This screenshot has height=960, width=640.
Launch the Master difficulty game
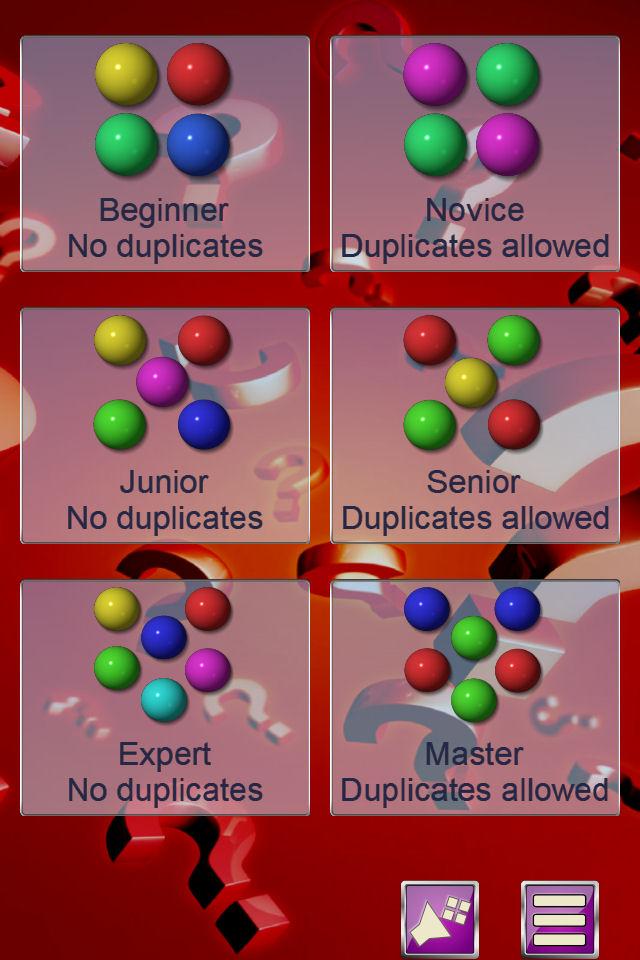point(475,698)
